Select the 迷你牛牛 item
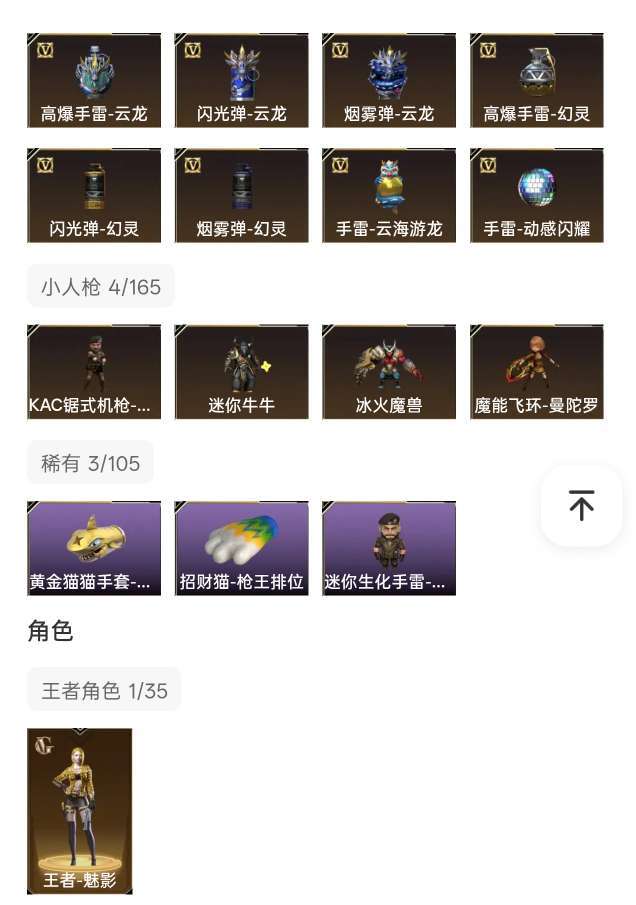 point(241,372)
